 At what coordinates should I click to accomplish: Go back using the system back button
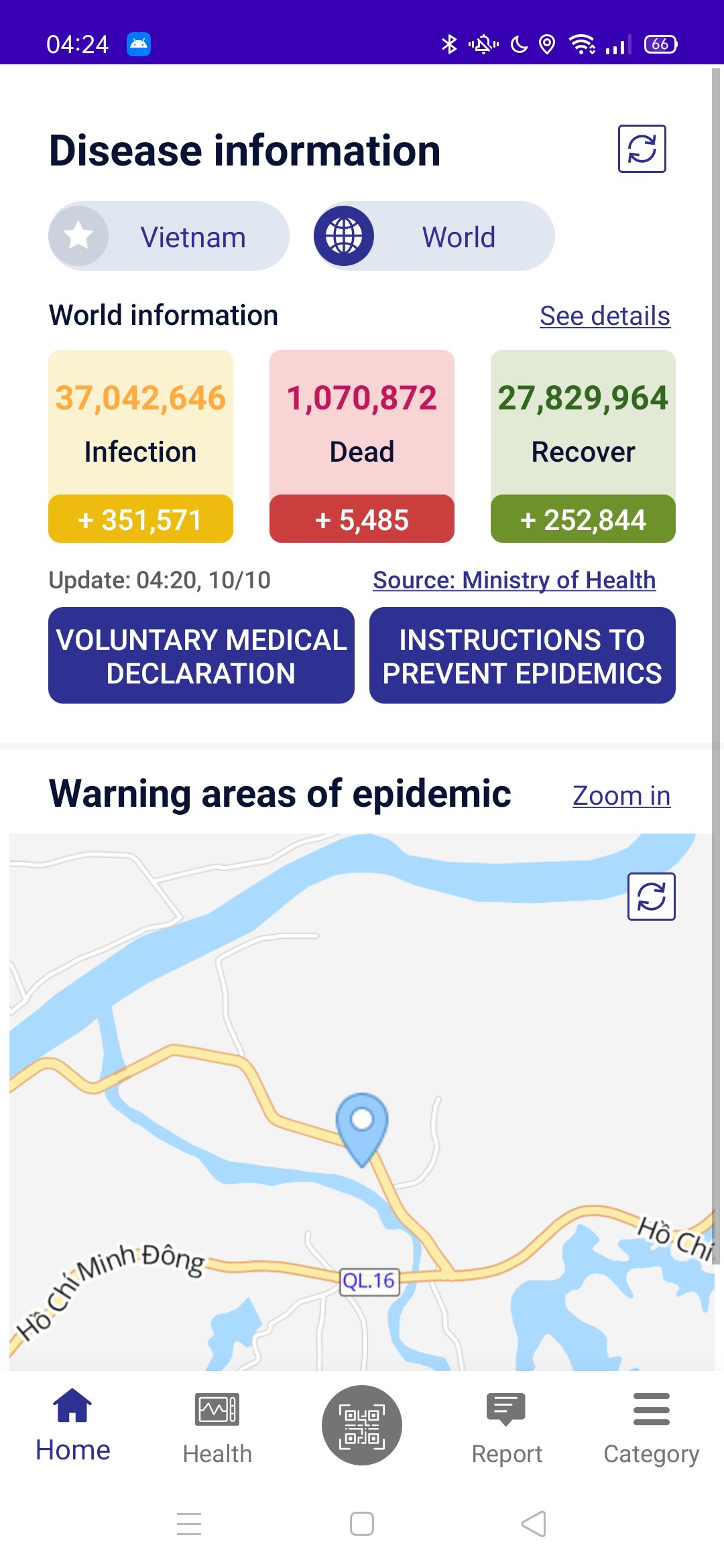pos(534,1524)
